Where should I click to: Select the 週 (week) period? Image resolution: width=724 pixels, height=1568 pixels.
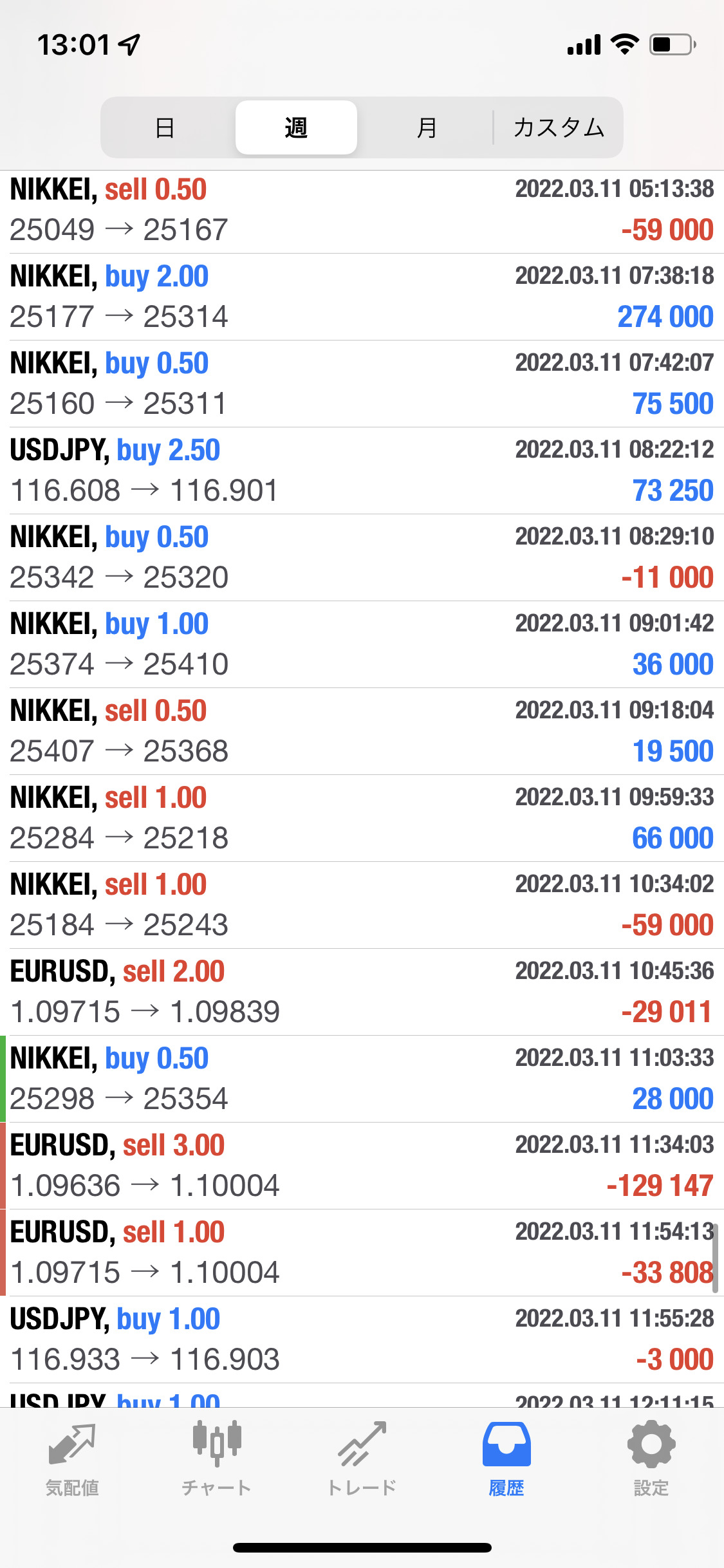point(296,127)
